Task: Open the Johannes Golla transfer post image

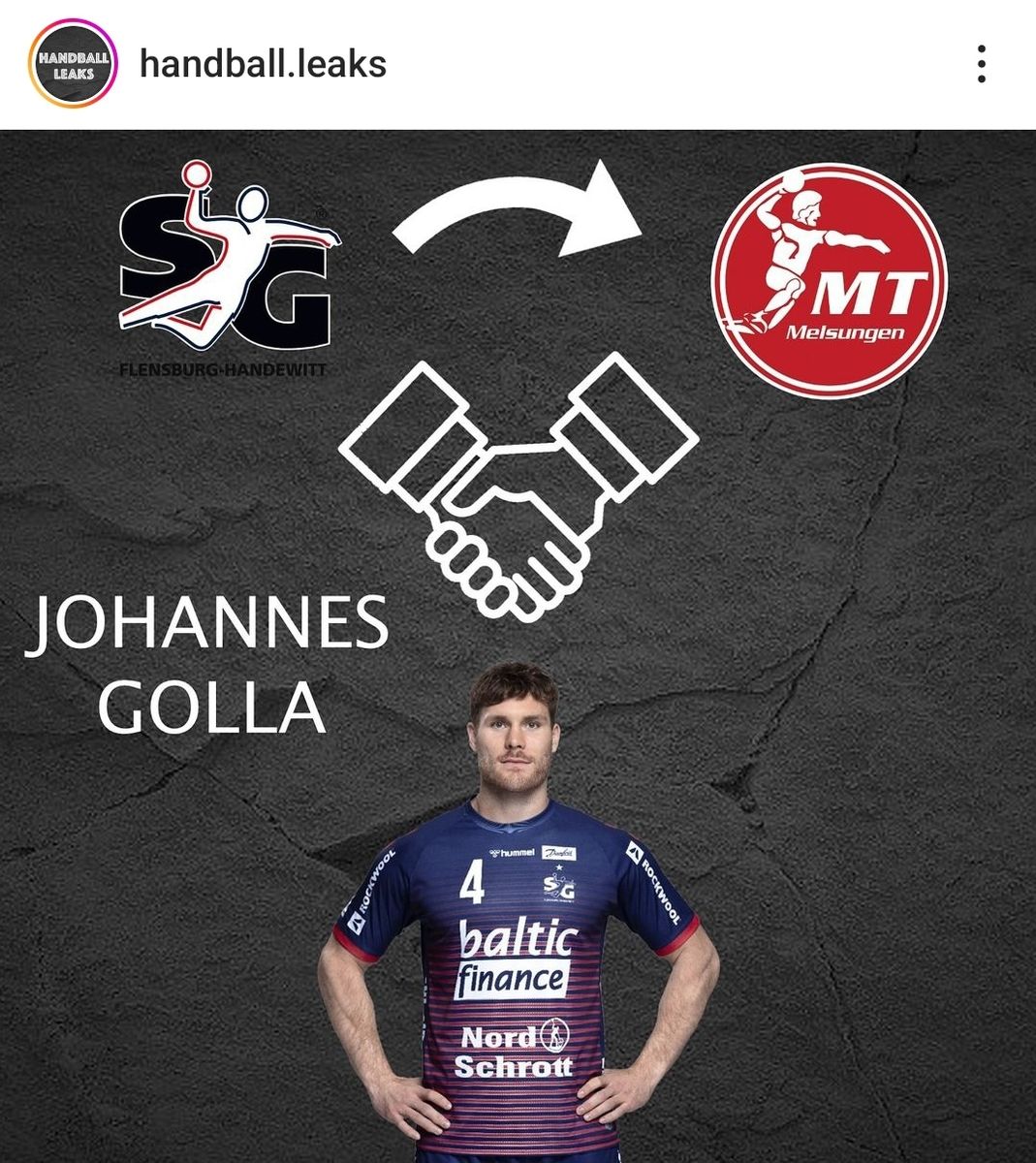Action: click(x=518, y=645)
